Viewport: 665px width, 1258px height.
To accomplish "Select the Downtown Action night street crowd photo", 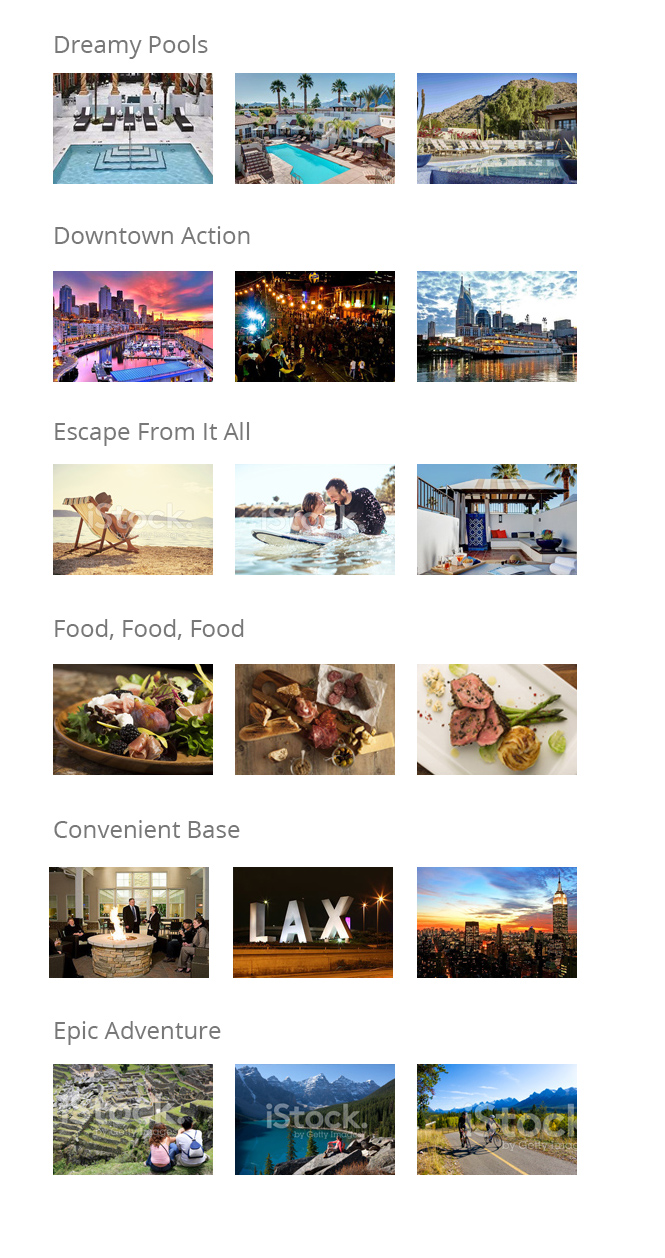I will (315, 326).
